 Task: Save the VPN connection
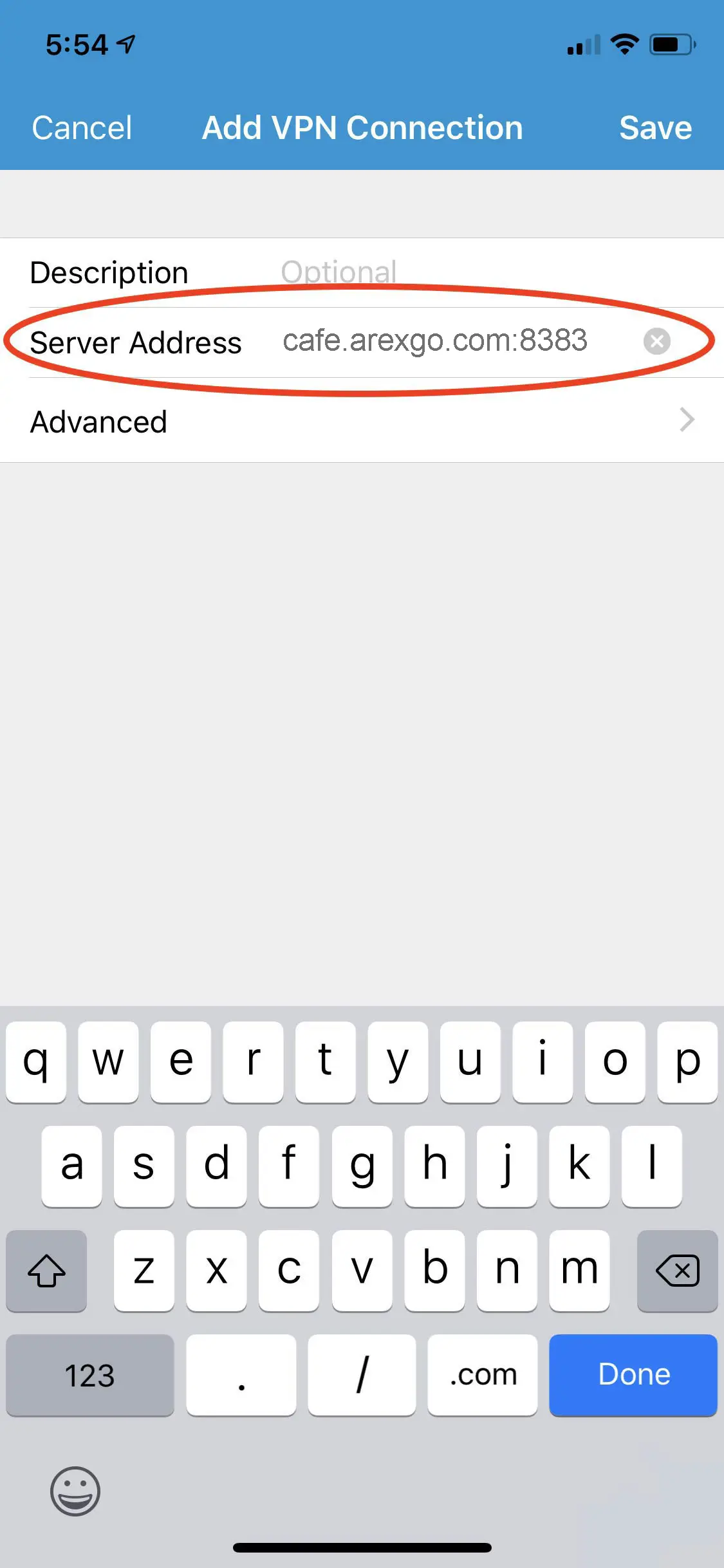point(655,127)
